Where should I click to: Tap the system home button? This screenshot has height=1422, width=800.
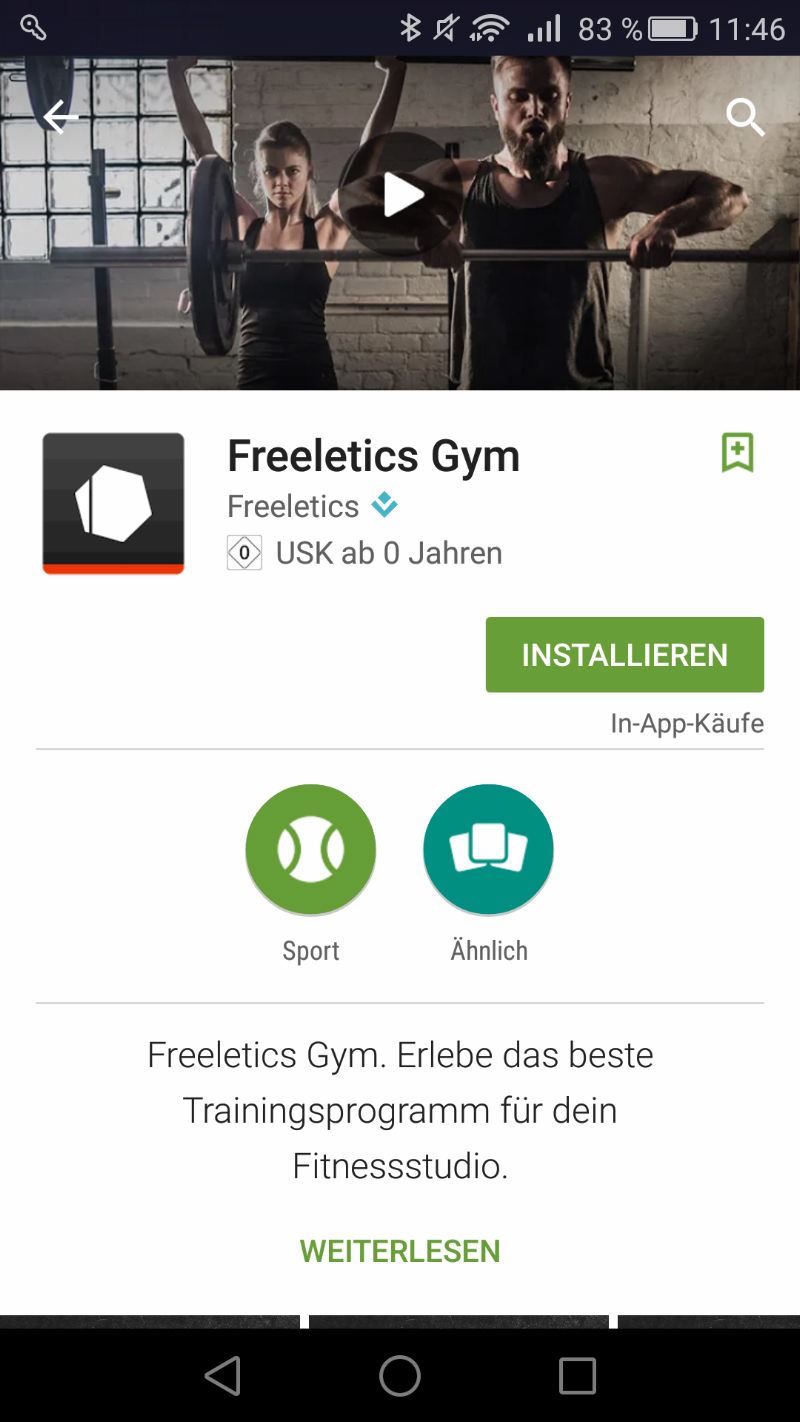400,1376
